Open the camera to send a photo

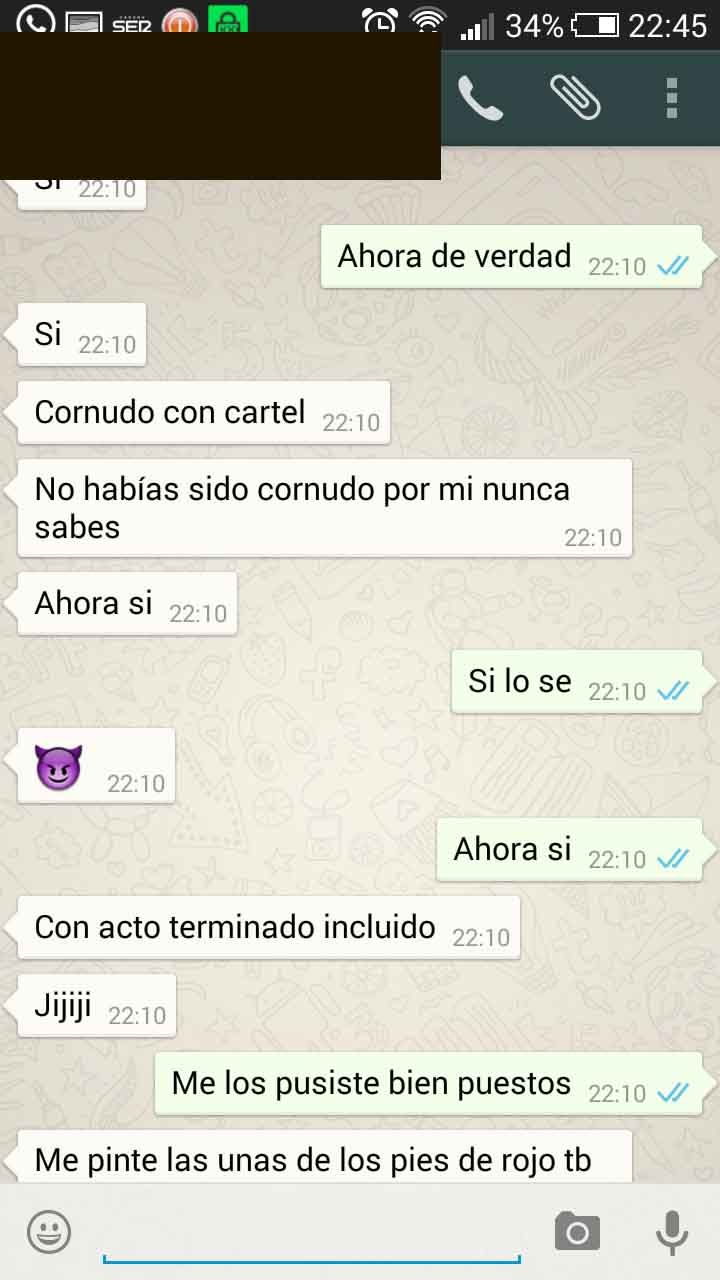click(577, 1231)
